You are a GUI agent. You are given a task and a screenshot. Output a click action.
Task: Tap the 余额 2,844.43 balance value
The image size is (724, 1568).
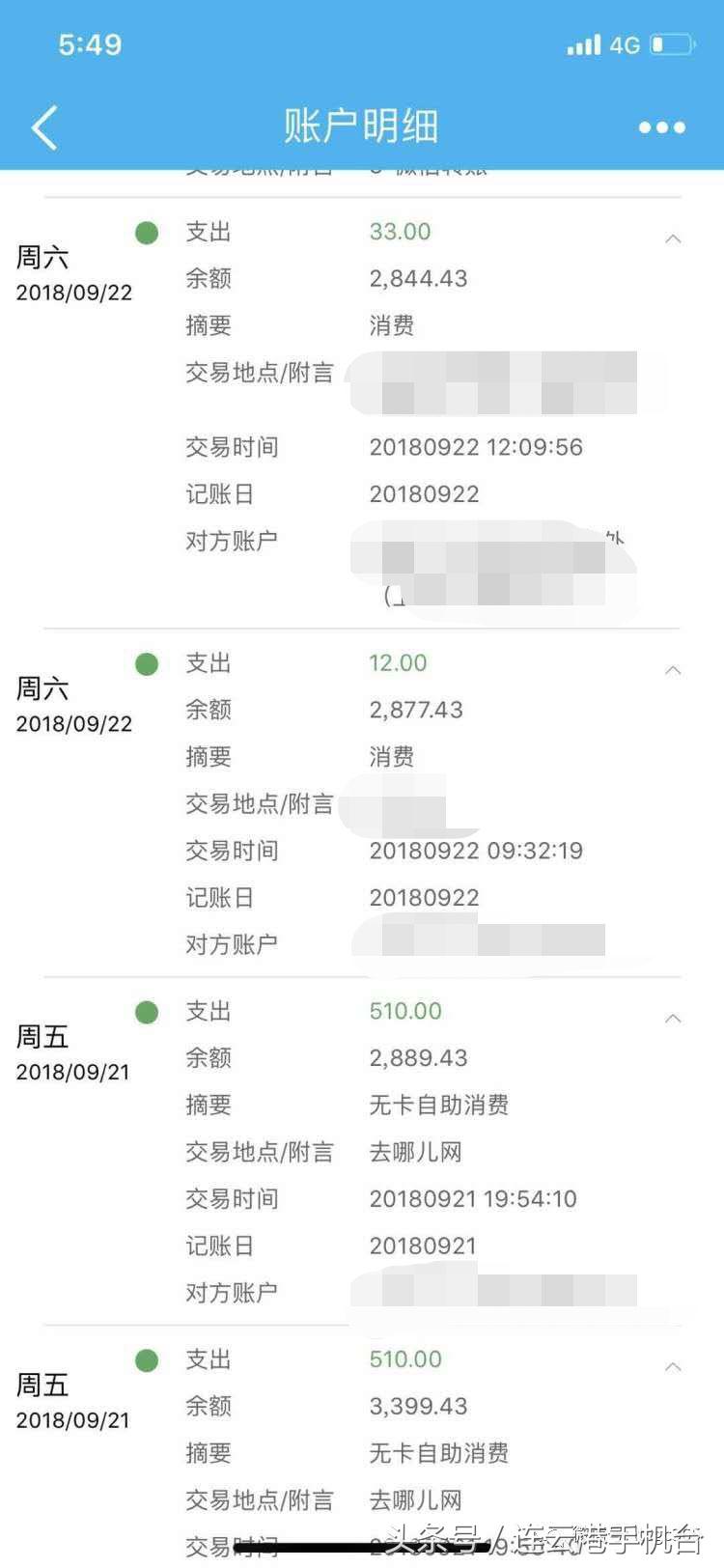[x=419, y=278]
